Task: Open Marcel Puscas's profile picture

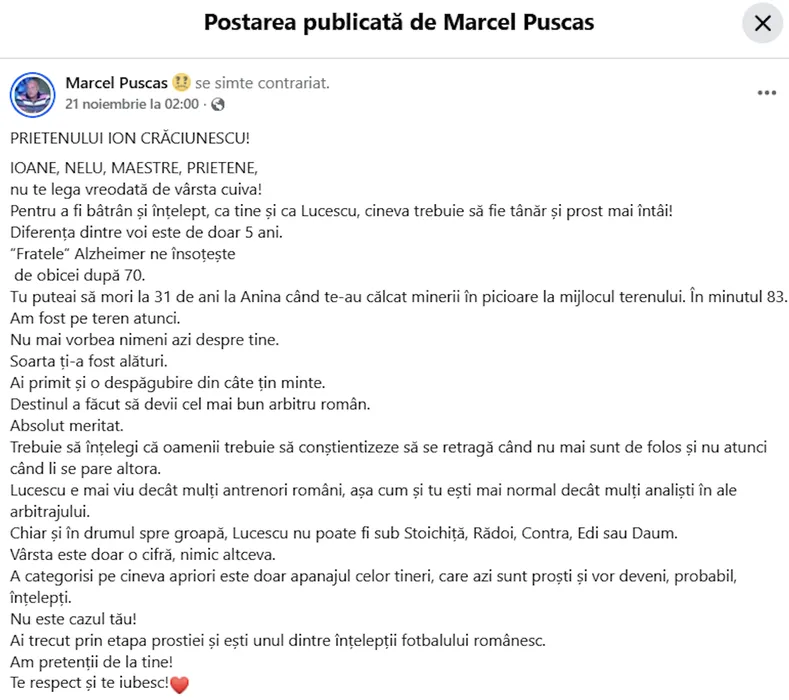Action: click(x=31, y=93)
